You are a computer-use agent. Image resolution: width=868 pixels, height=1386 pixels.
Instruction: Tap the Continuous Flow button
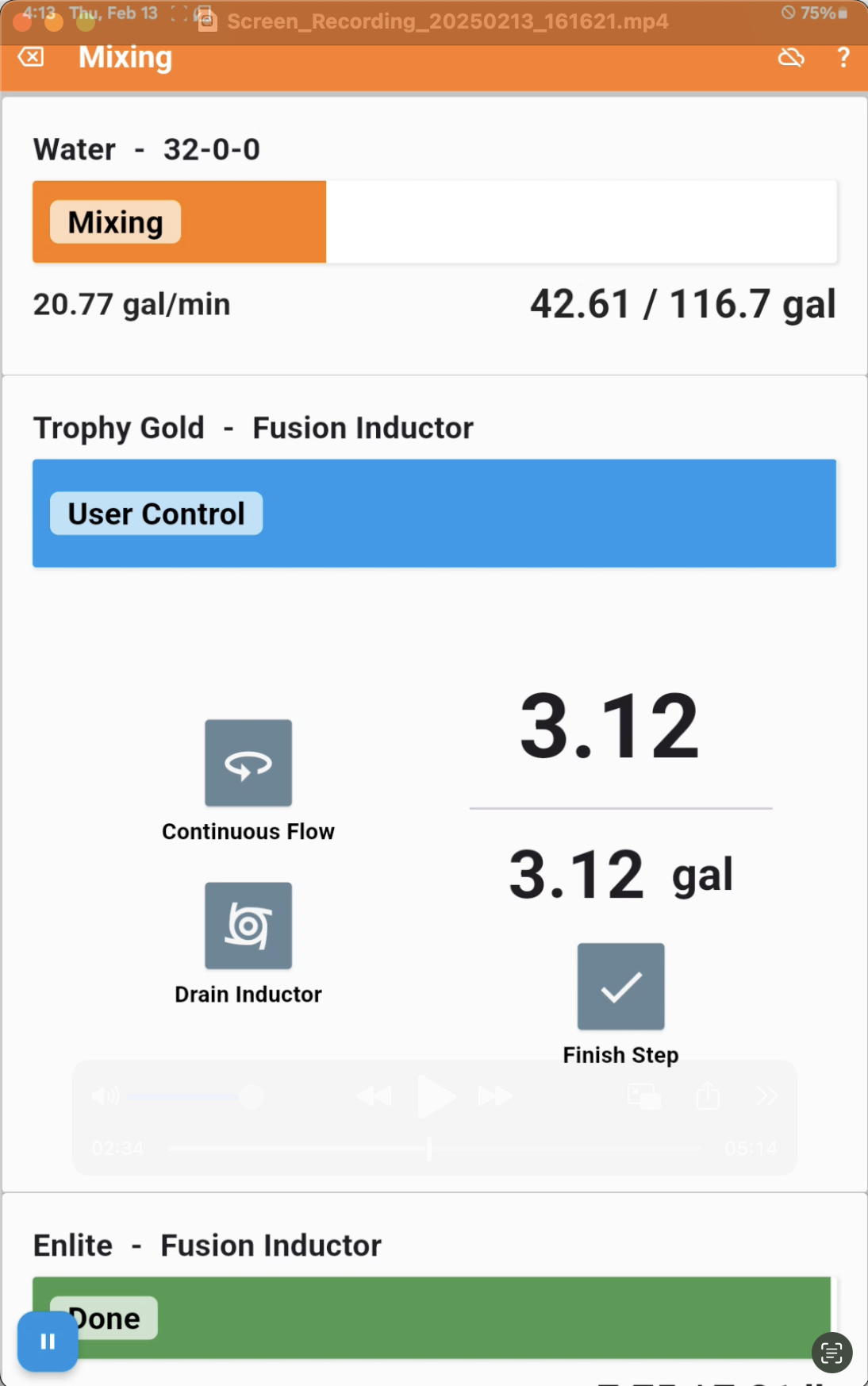(248, 763)
